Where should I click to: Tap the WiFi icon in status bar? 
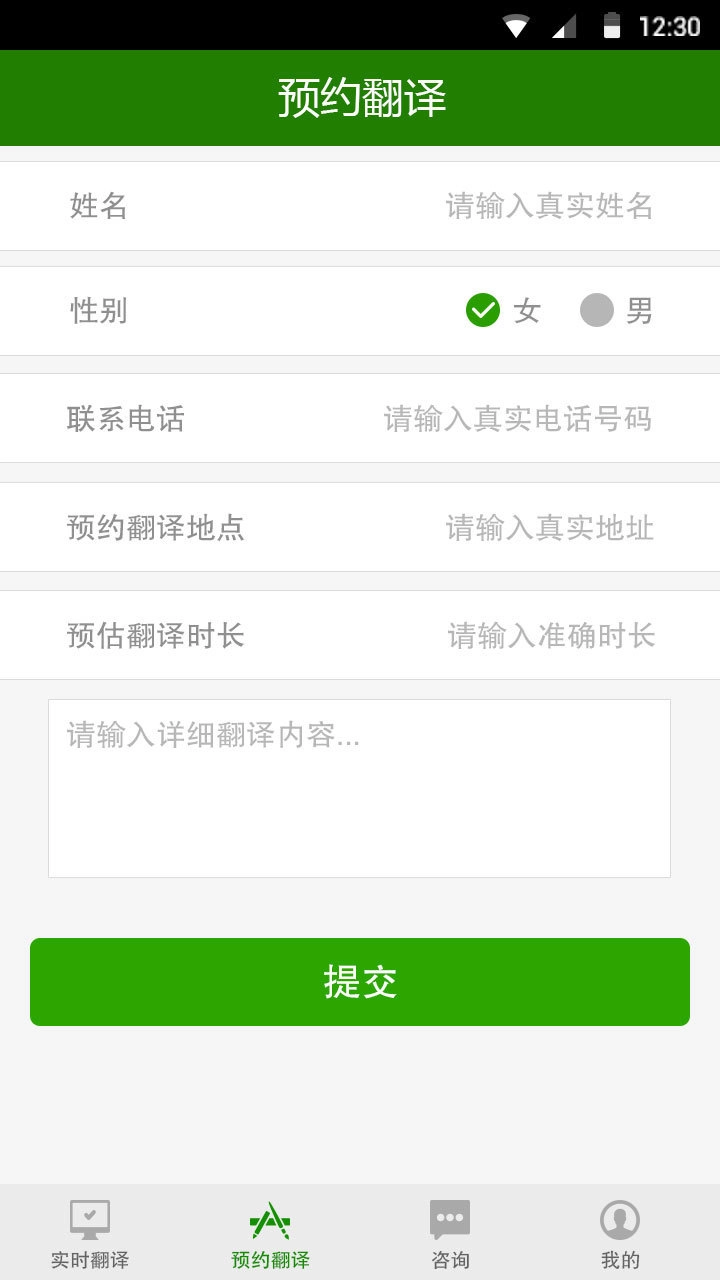point(517,26)
